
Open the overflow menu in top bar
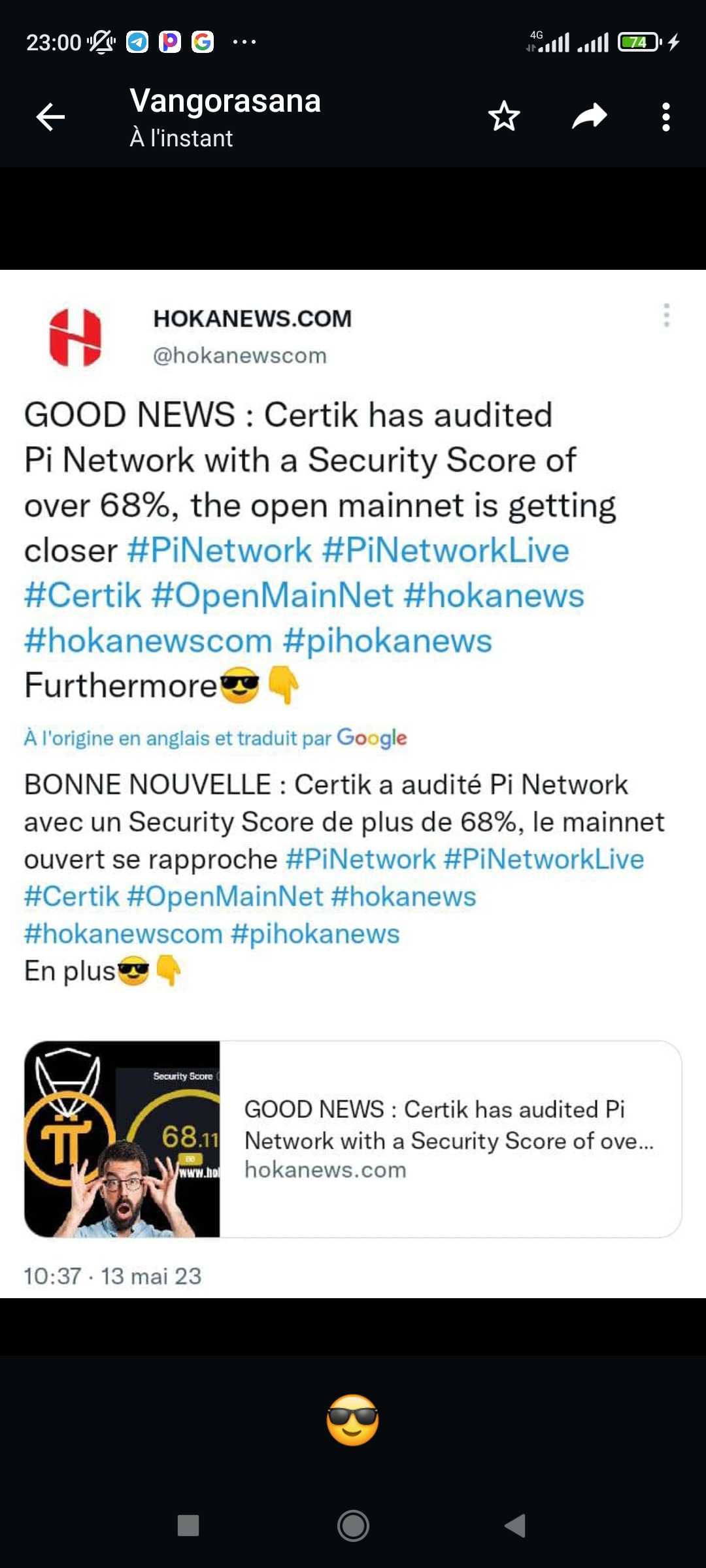pyautogui.click(x=665, y=117)
